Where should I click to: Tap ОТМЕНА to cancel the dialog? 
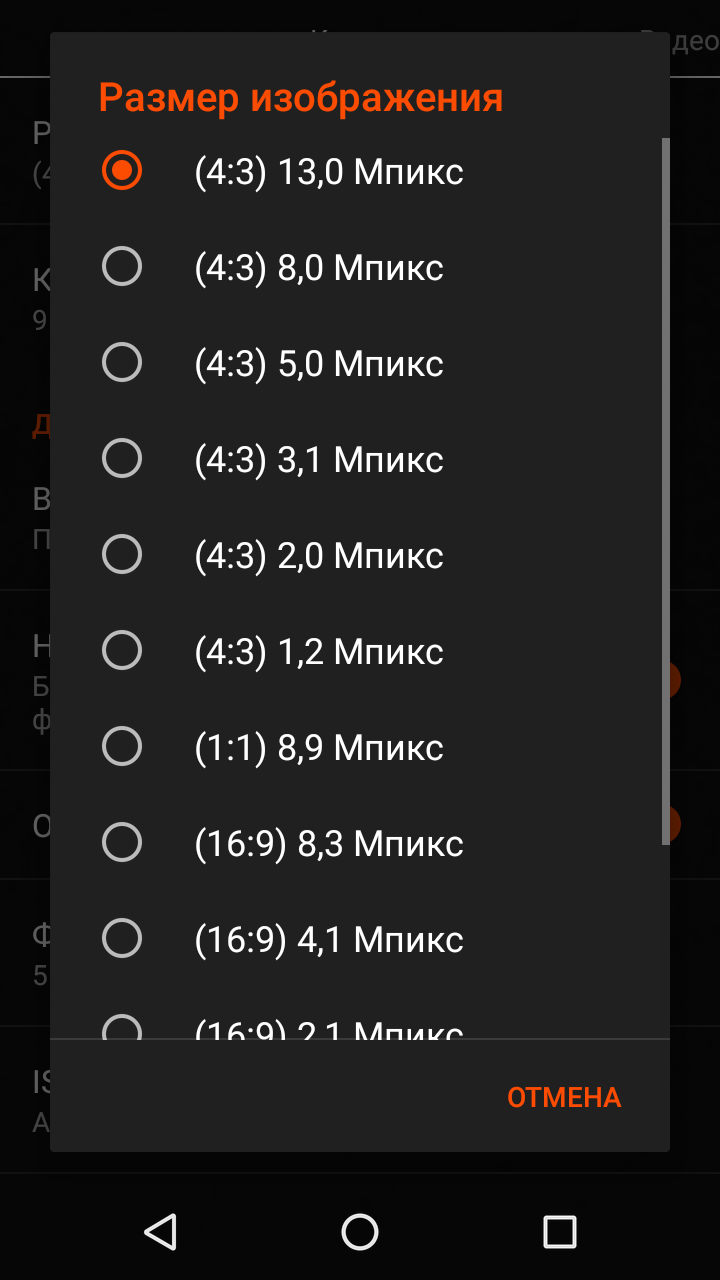(564, 1097)
